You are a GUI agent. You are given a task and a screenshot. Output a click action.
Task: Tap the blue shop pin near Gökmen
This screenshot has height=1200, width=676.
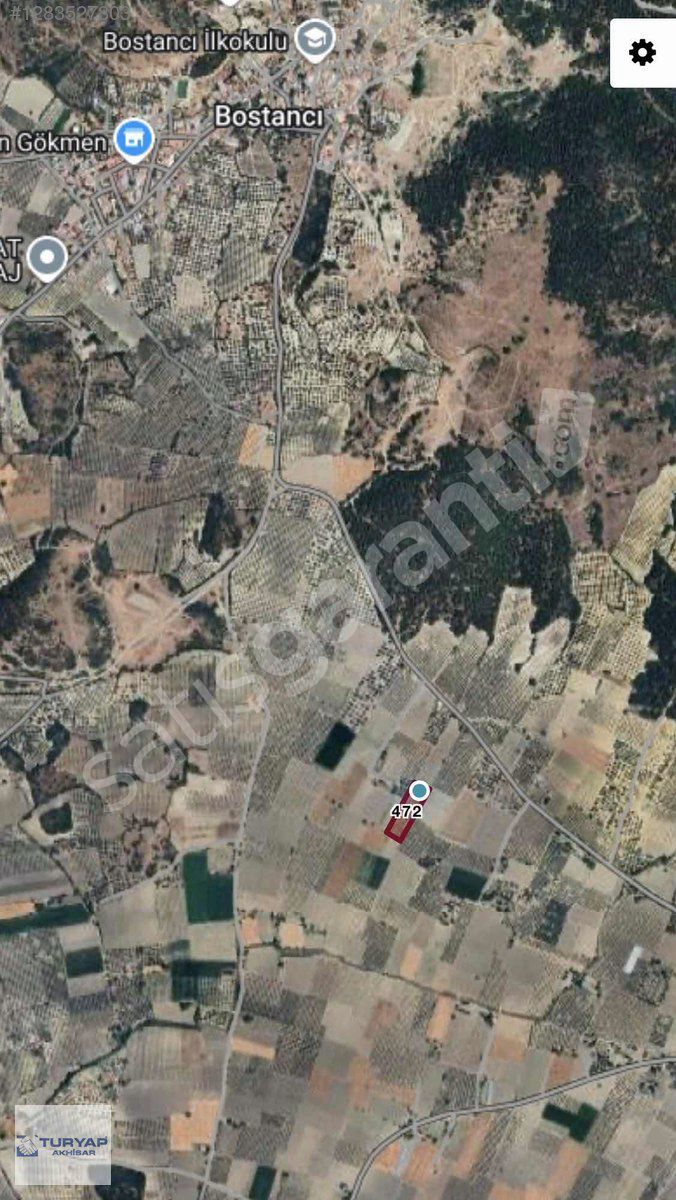point(133,138)
